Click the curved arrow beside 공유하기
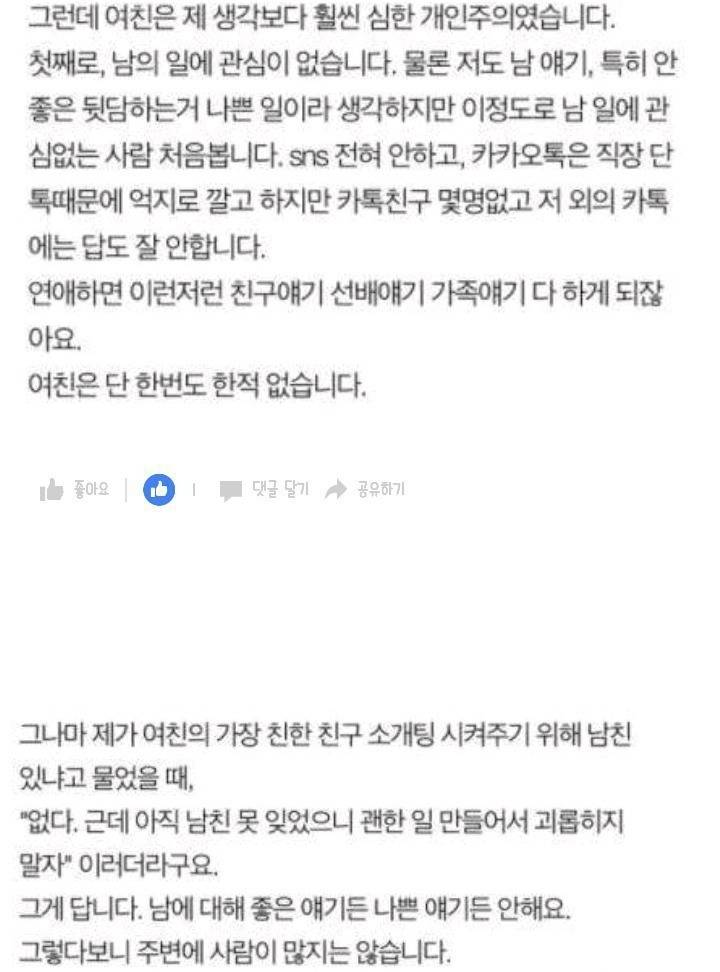 coord(337,487)
